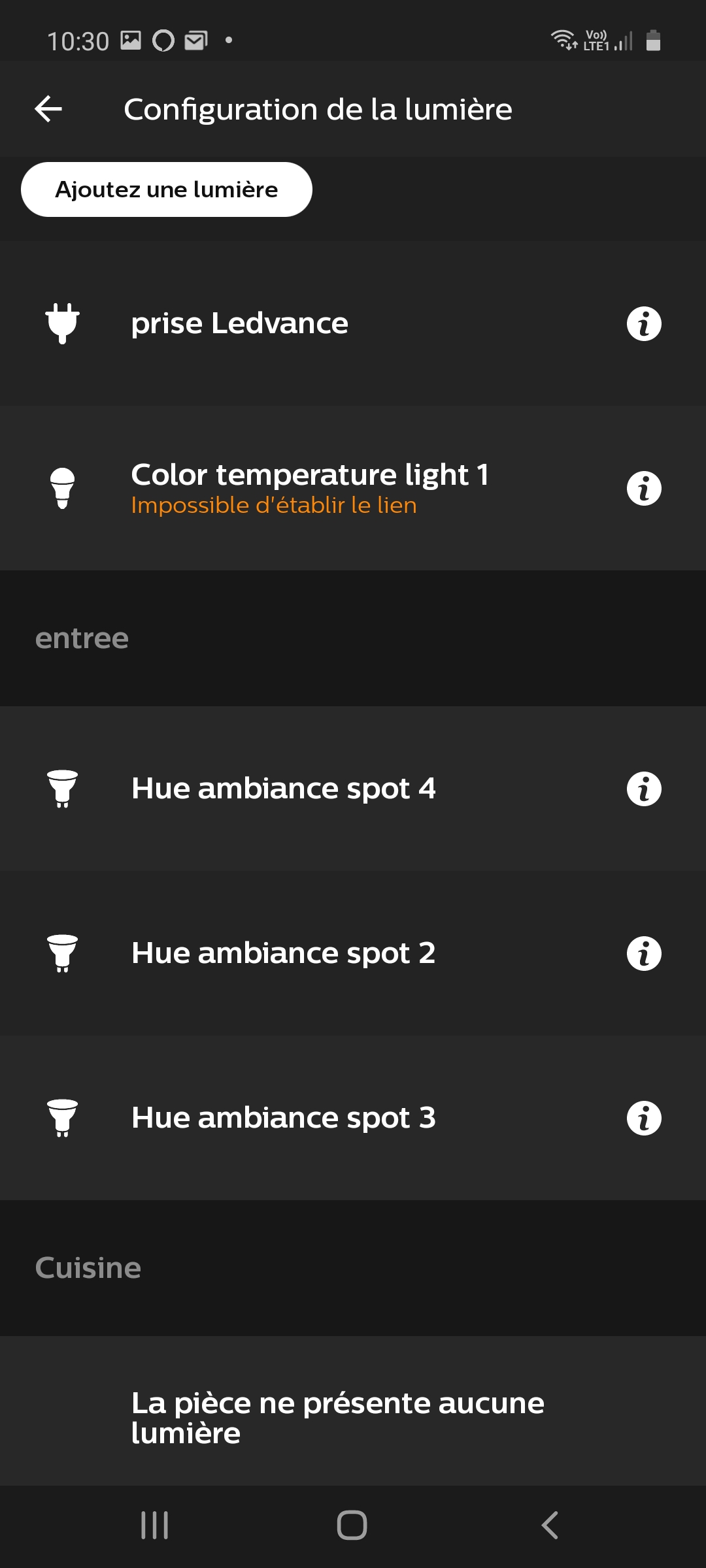Screen dimensions: 706x1568
Task: Go back using the top arrow
Action: coord(48,108)
